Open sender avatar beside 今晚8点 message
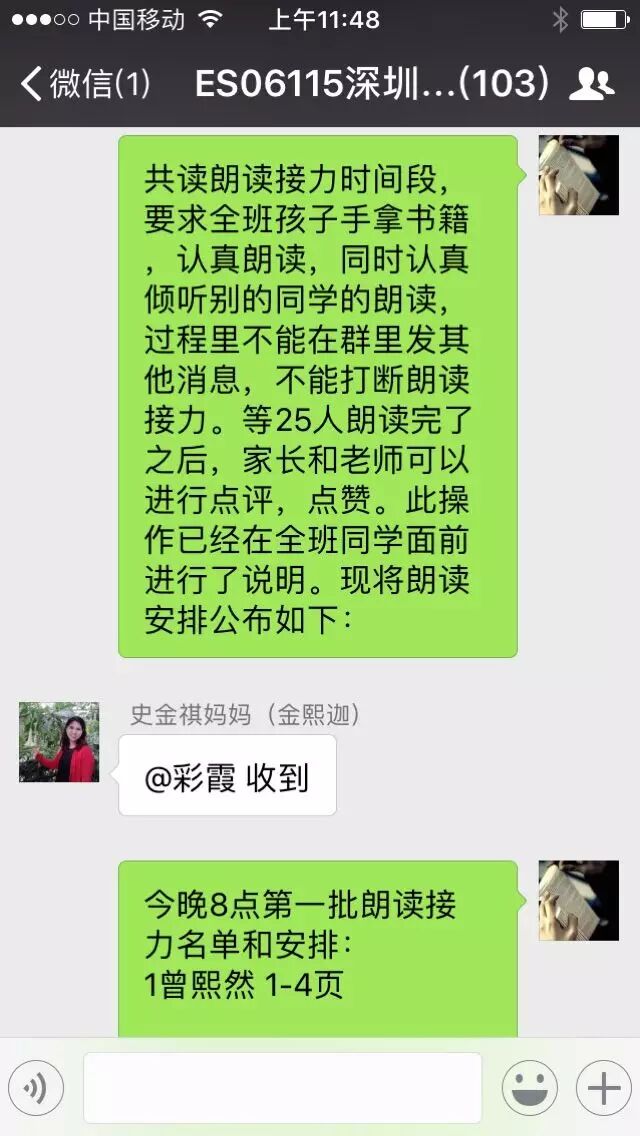Viewport: 640px width, 1136px height. pyautogui.click(x=578, y=901)
